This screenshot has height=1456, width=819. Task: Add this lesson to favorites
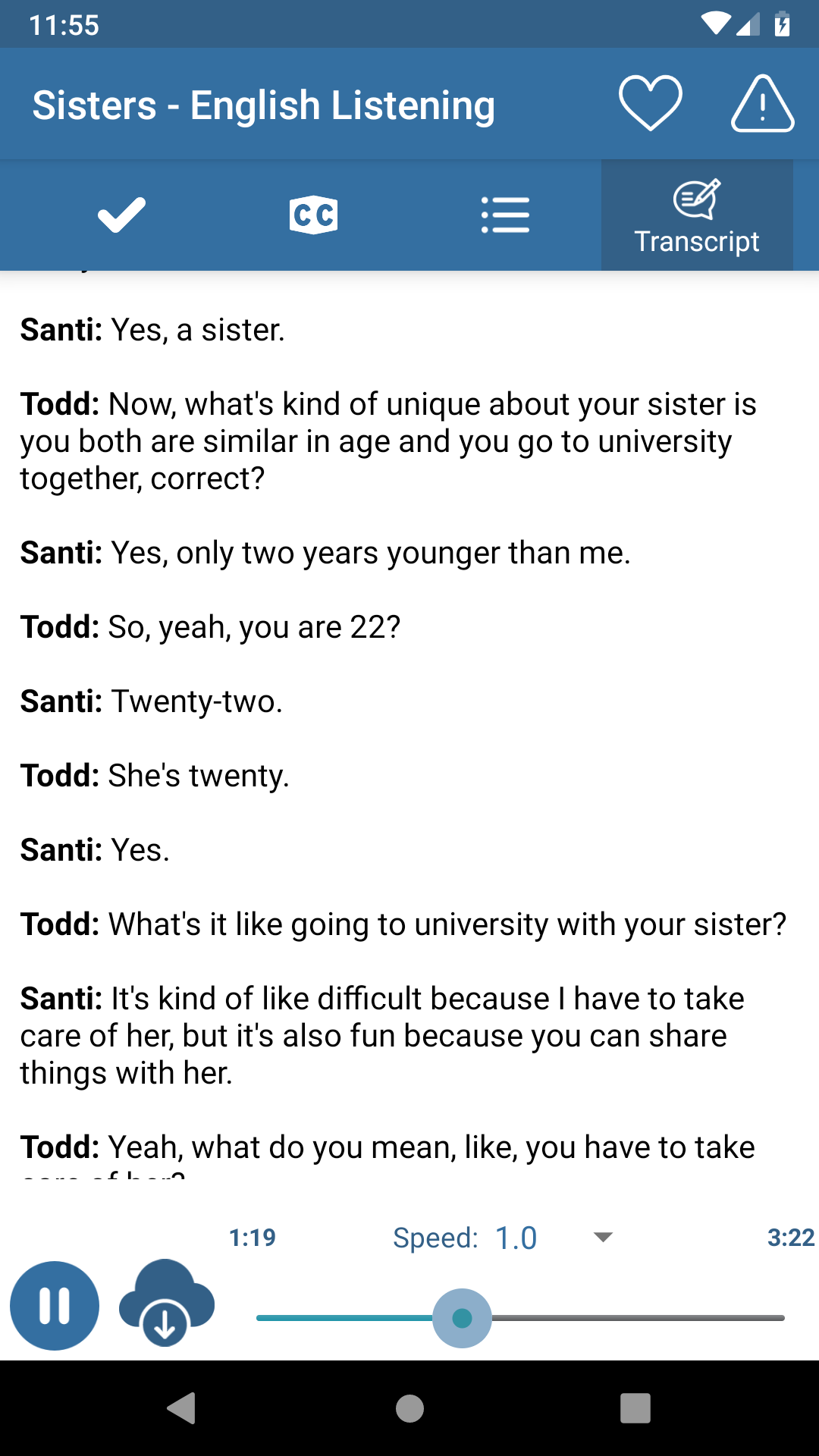point(650,103)
